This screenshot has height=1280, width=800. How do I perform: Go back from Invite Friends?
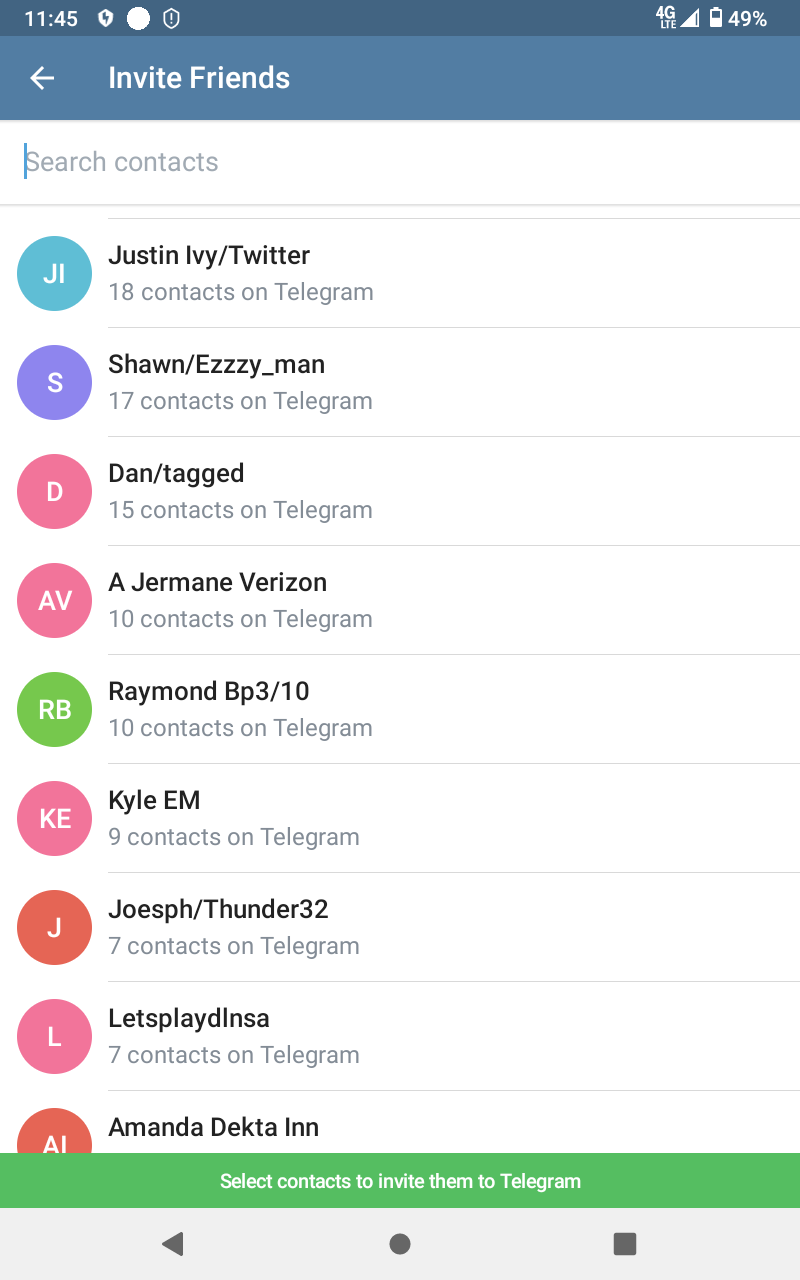tap(42, 78)
